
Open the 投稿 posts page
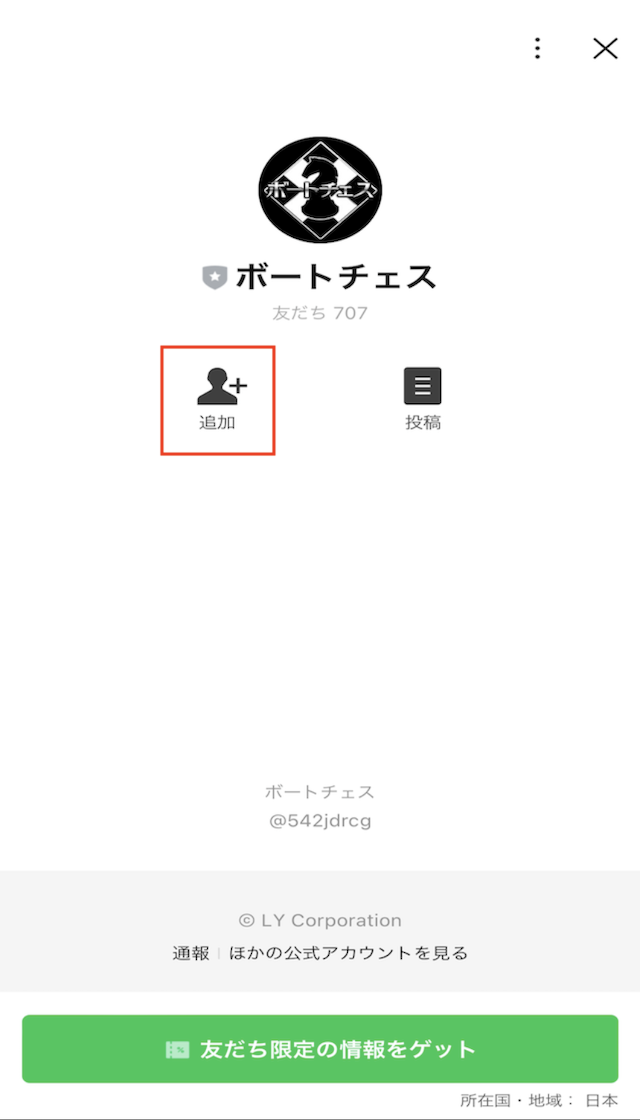422,400
